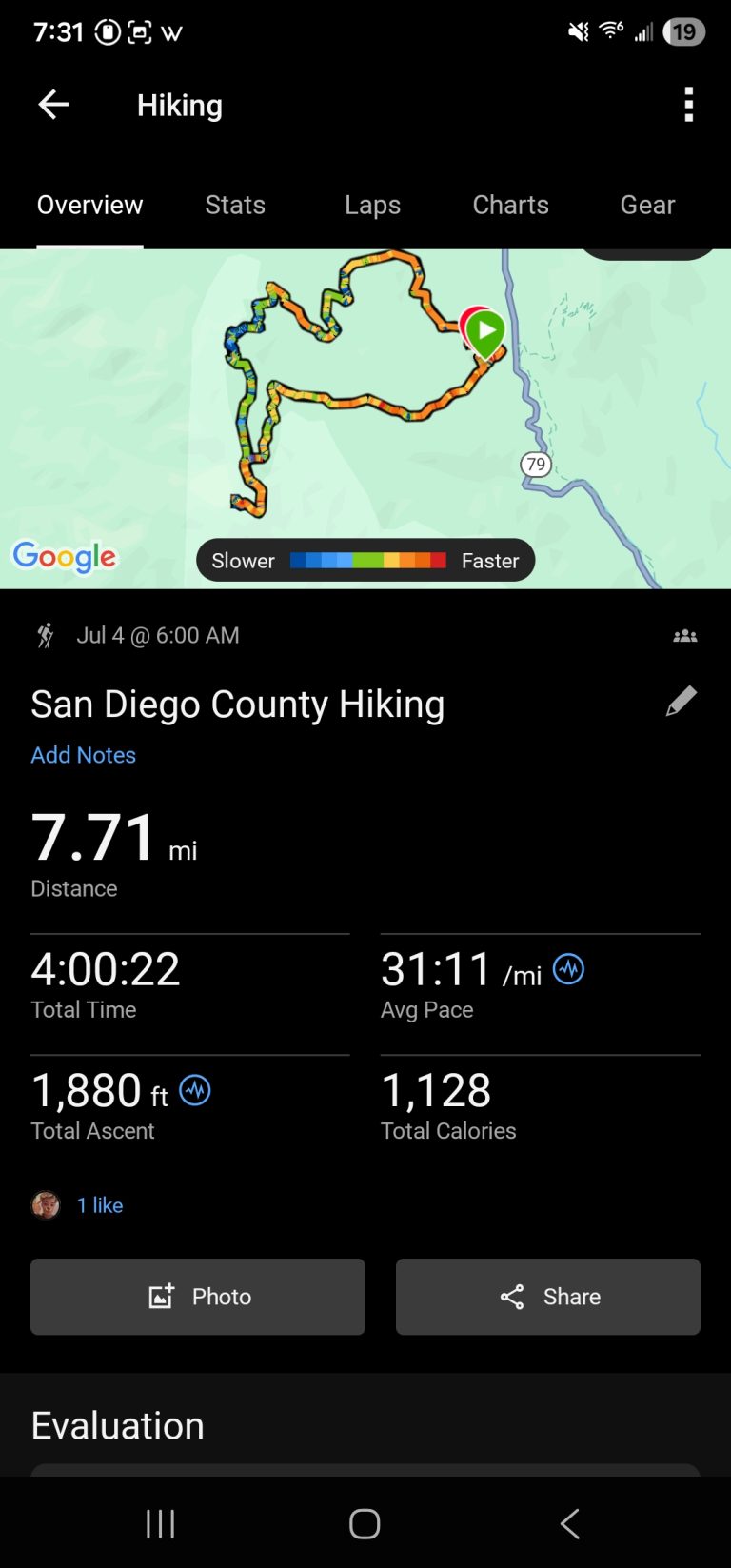Open the Charts tab
Image resolution: width=731 pixels, height=1568 pixels.
click(x=510, y=205)
